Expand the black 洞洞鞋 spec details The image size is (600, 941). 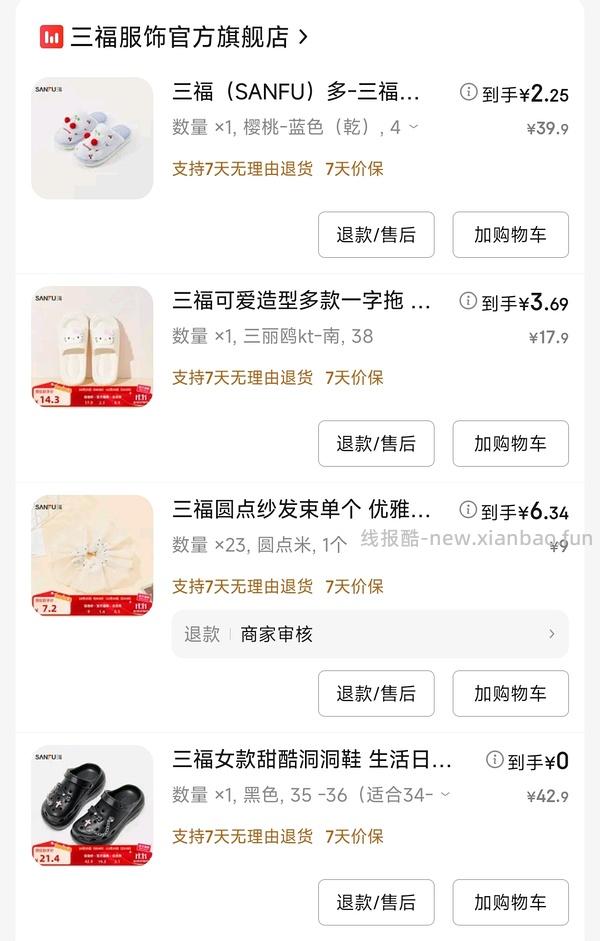tap(444, 795)
